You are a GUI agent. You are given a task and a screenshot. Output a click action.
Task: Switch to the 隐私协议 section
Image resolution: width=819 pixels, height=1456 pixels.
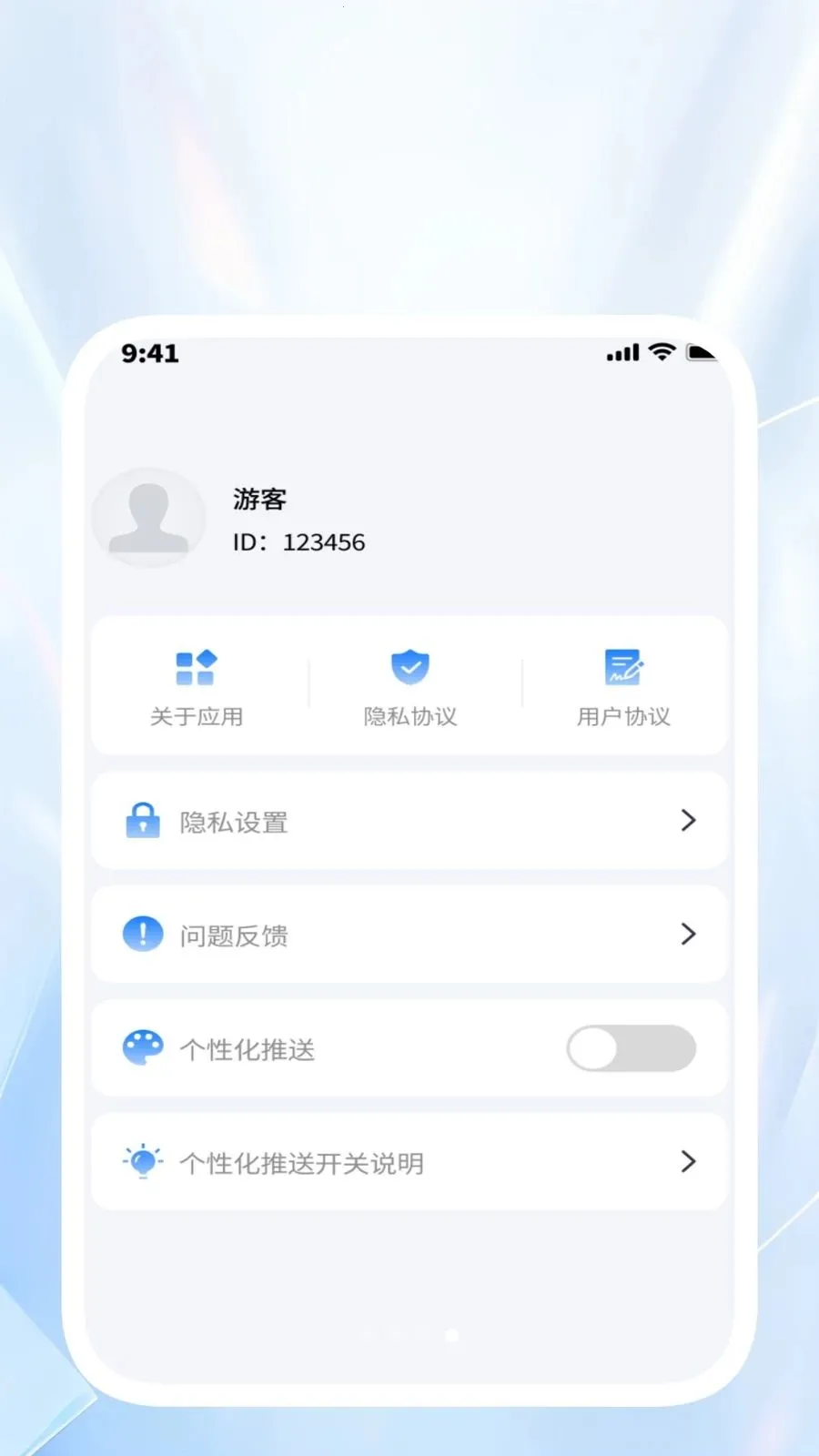pyautogui.click(x=410, y=716)
